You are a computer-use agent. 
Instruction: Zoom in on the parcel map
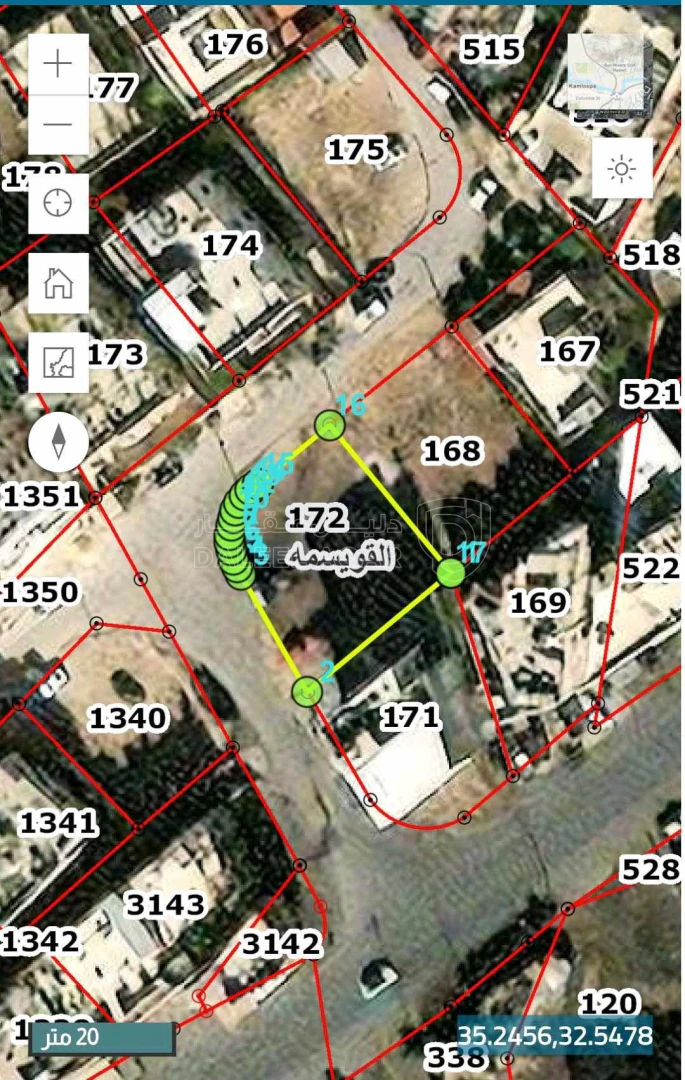(x=58, y=64)
